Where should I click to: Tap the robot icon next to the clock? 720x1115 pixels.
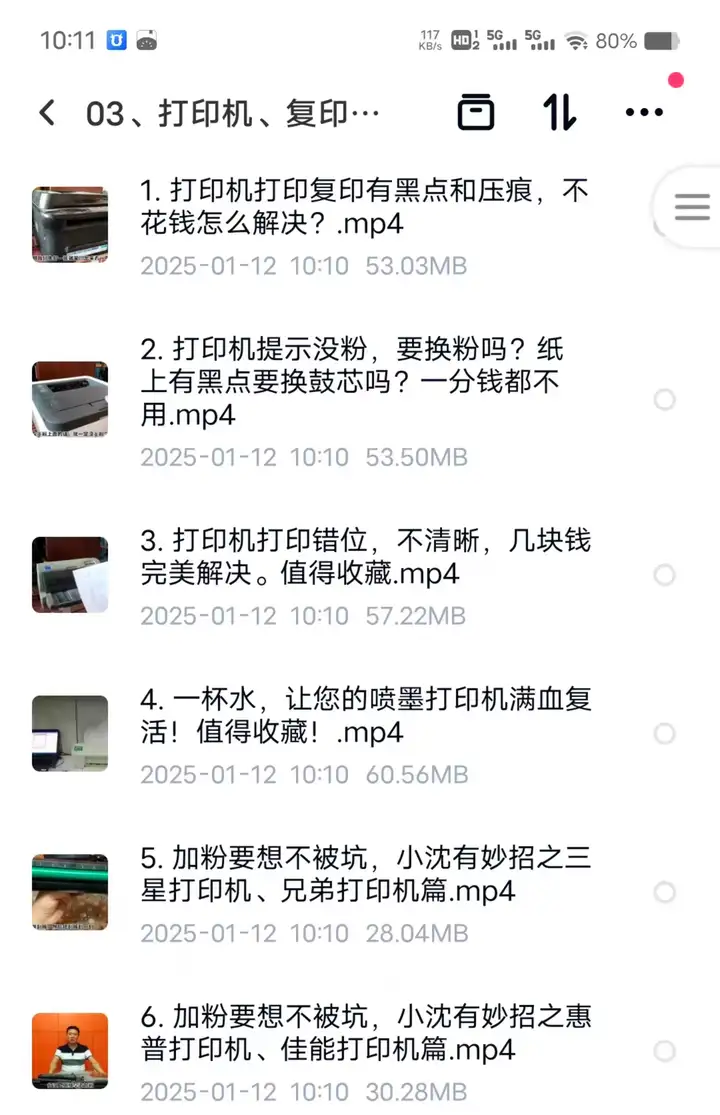147,40
